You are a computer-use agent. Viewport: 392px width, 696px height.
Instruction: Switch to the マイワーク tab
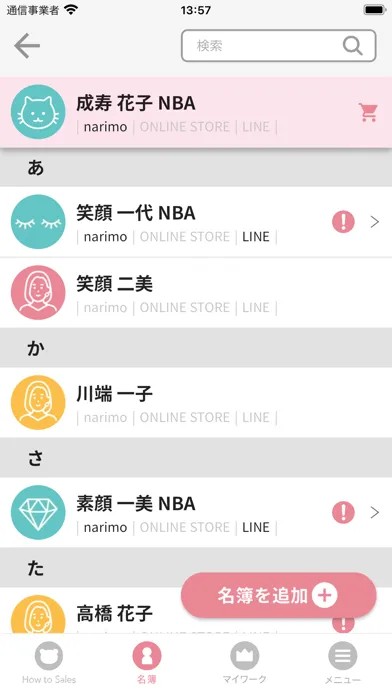pos(244,663)
